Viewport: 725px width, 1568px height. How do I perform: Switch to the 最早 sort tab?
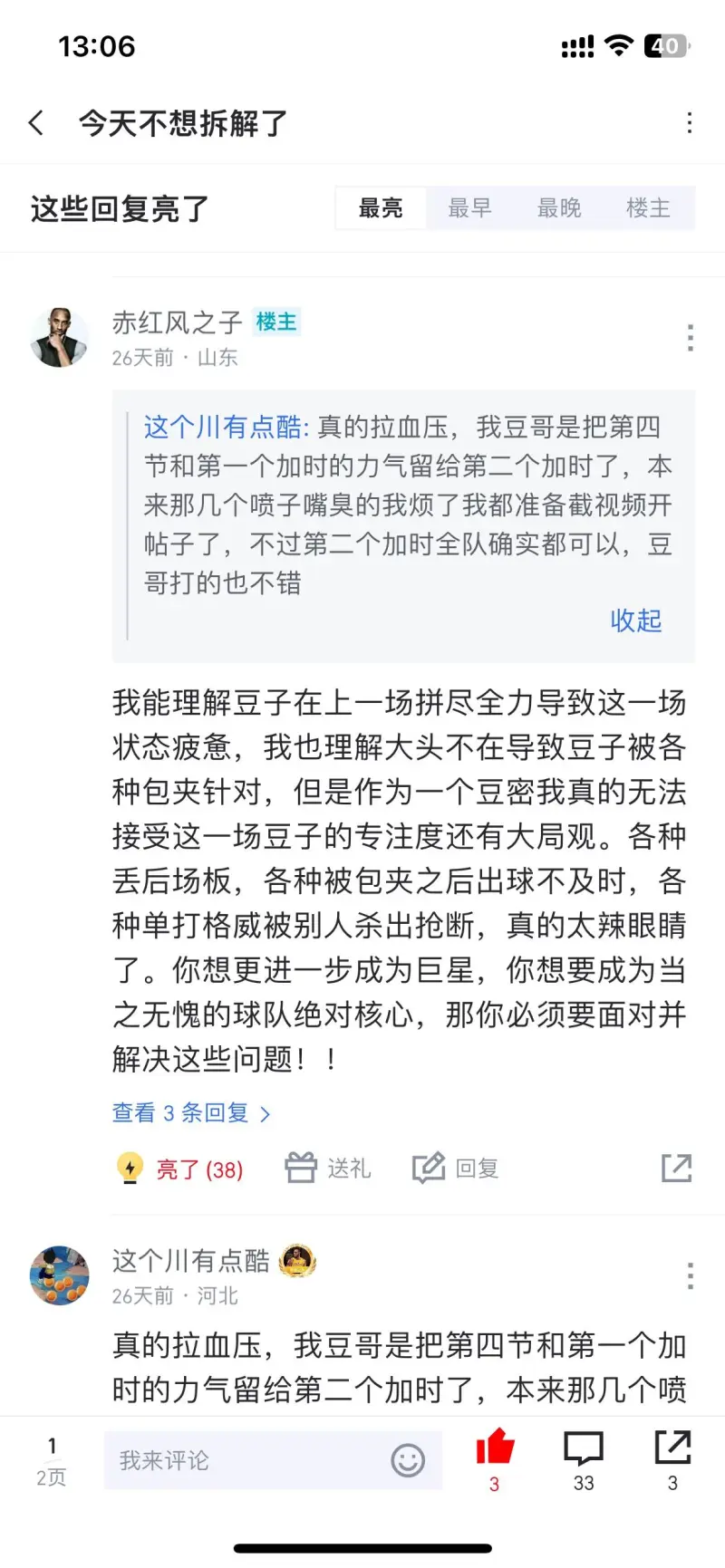469,208
